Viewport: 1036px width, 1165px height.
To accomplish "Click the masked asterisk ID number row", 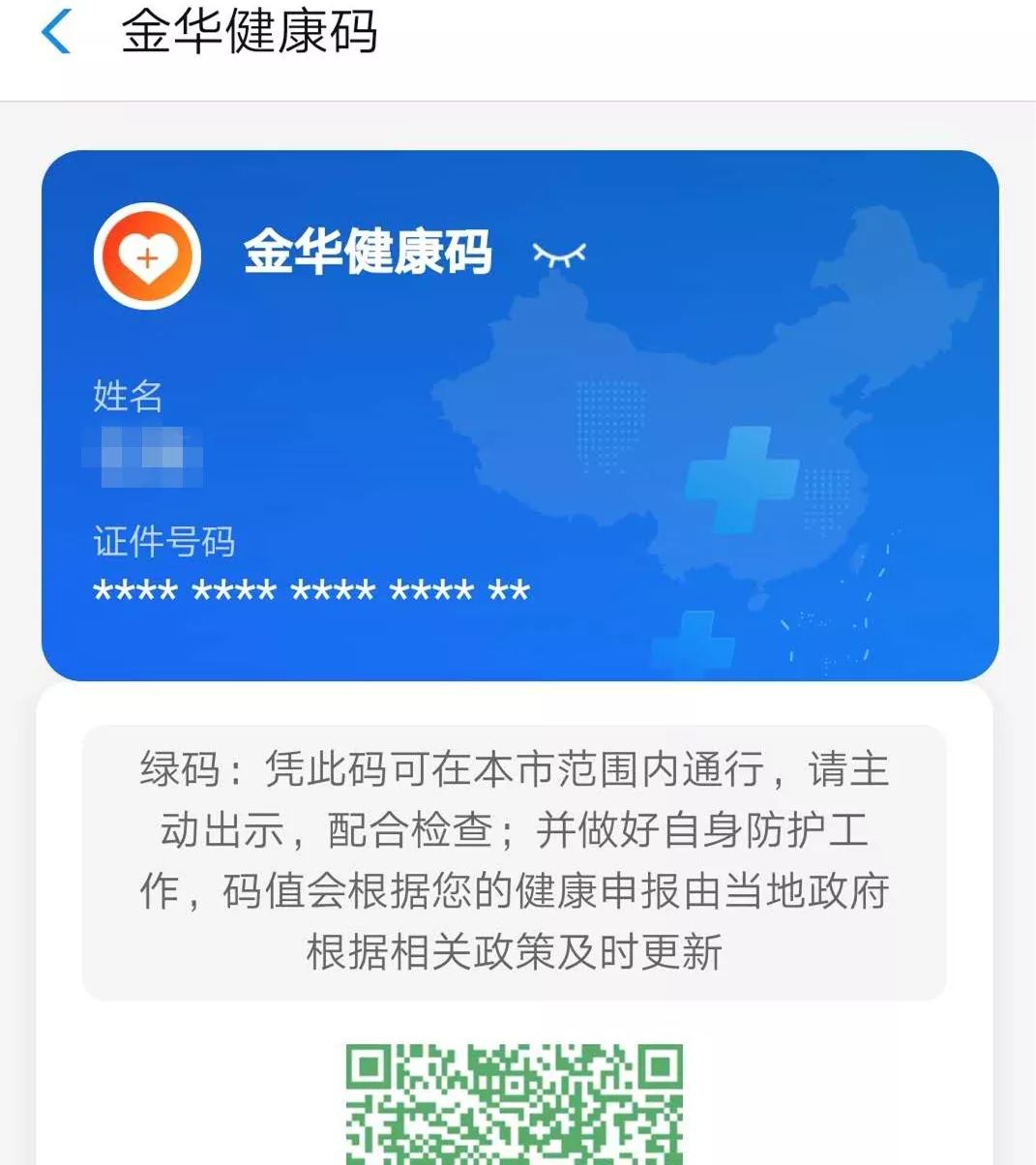I will point(310,591).
